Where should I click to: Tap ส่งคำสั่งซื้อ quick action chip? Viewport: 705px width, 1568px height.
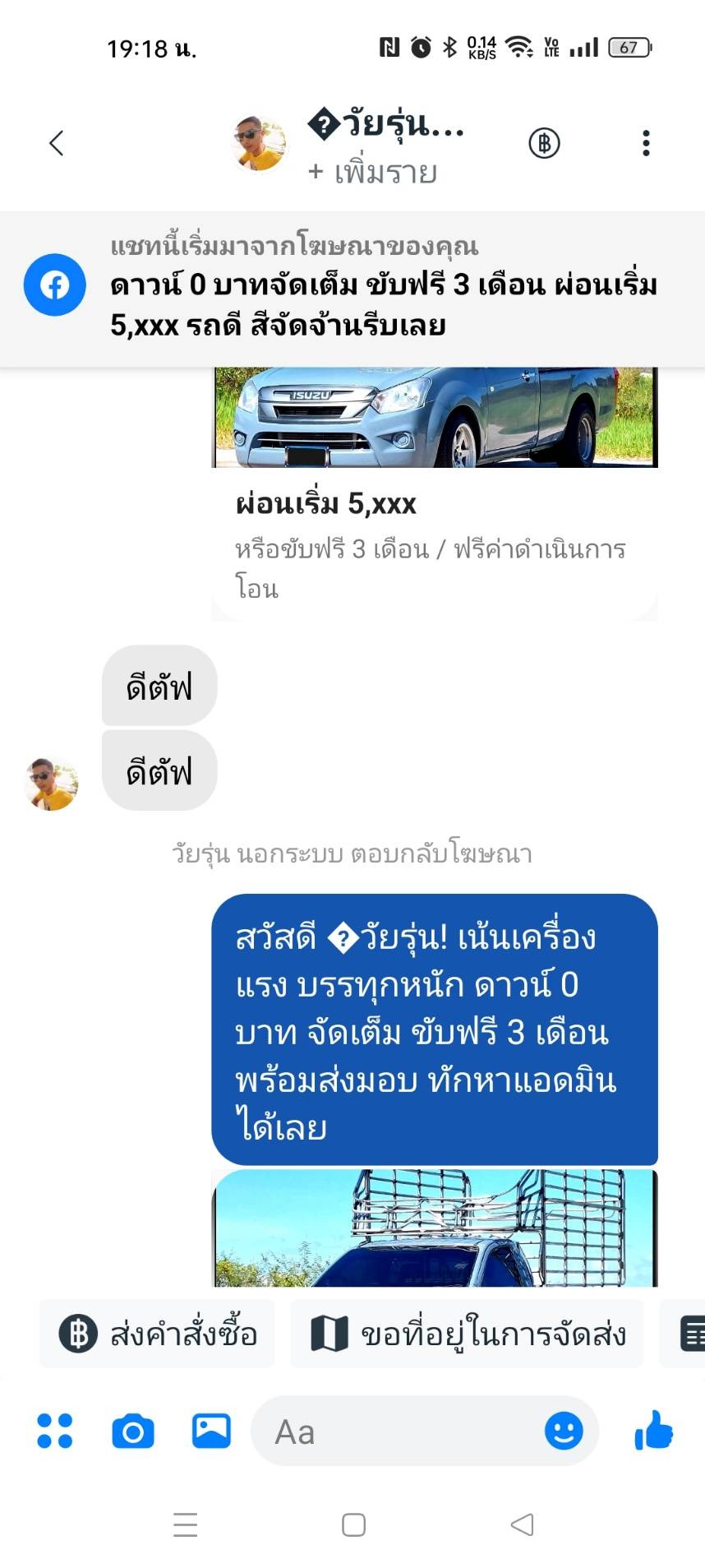(158, 1334)
